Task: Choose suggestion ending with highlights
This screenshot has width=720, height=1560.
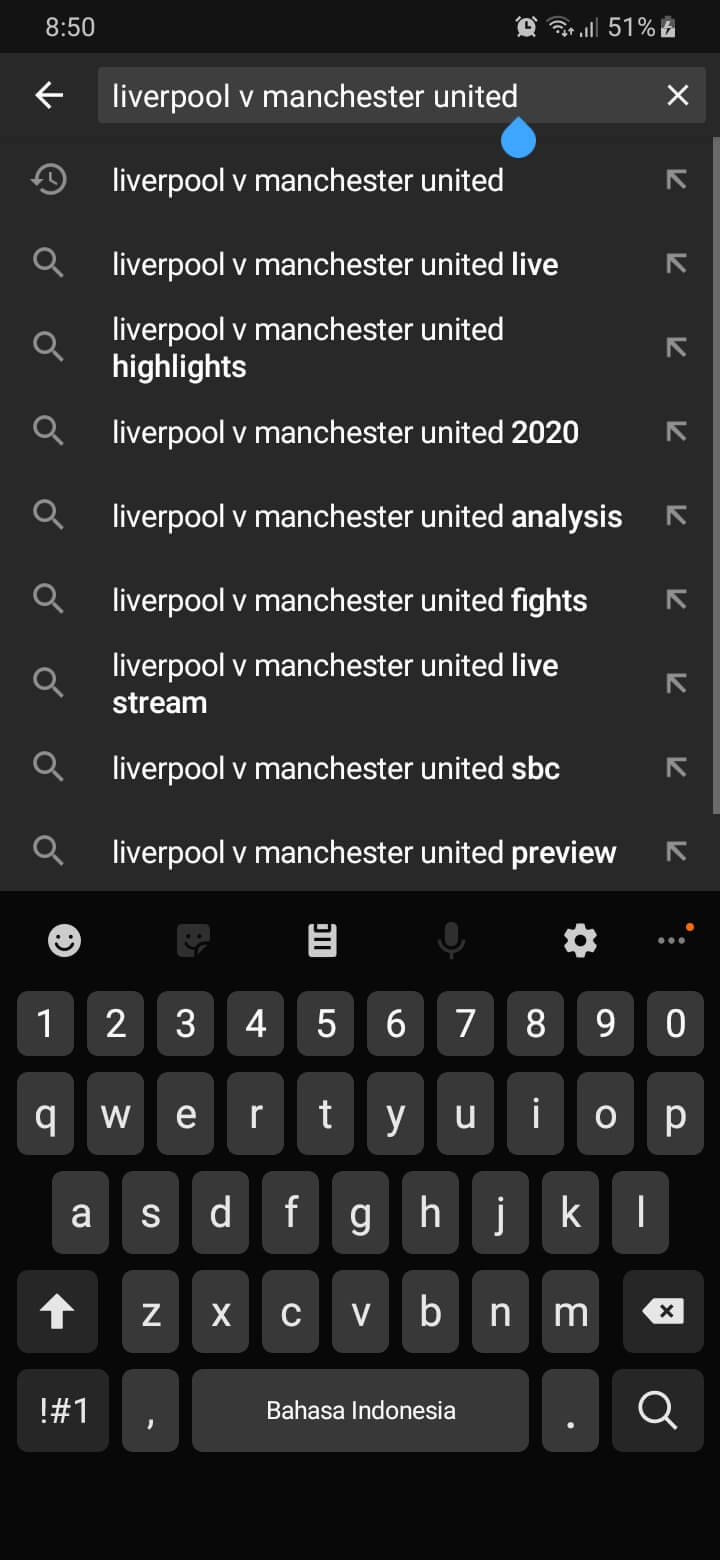Action: 308,348
